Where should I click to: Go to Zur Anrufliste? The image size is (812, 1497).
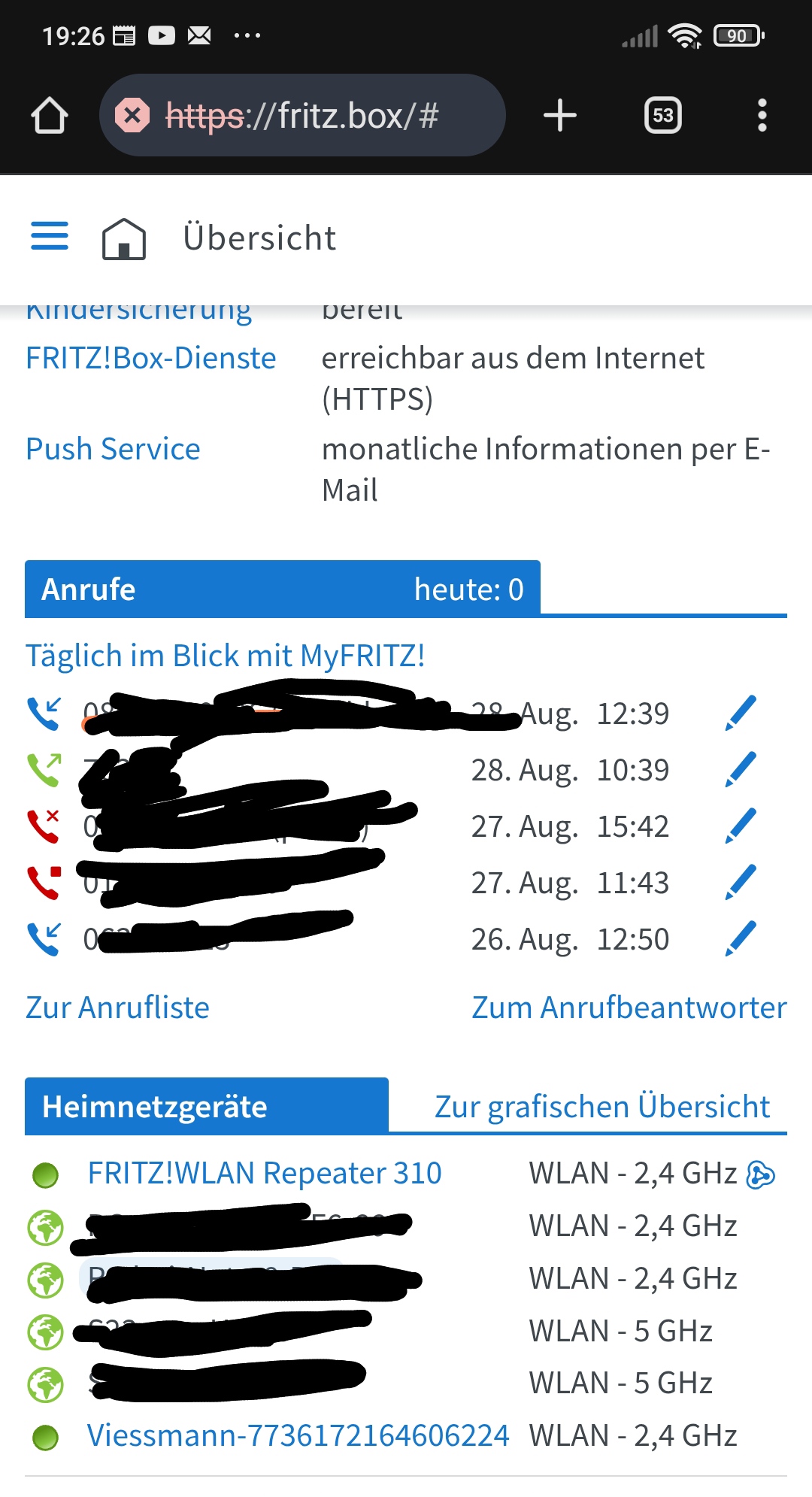(118, 1008)
